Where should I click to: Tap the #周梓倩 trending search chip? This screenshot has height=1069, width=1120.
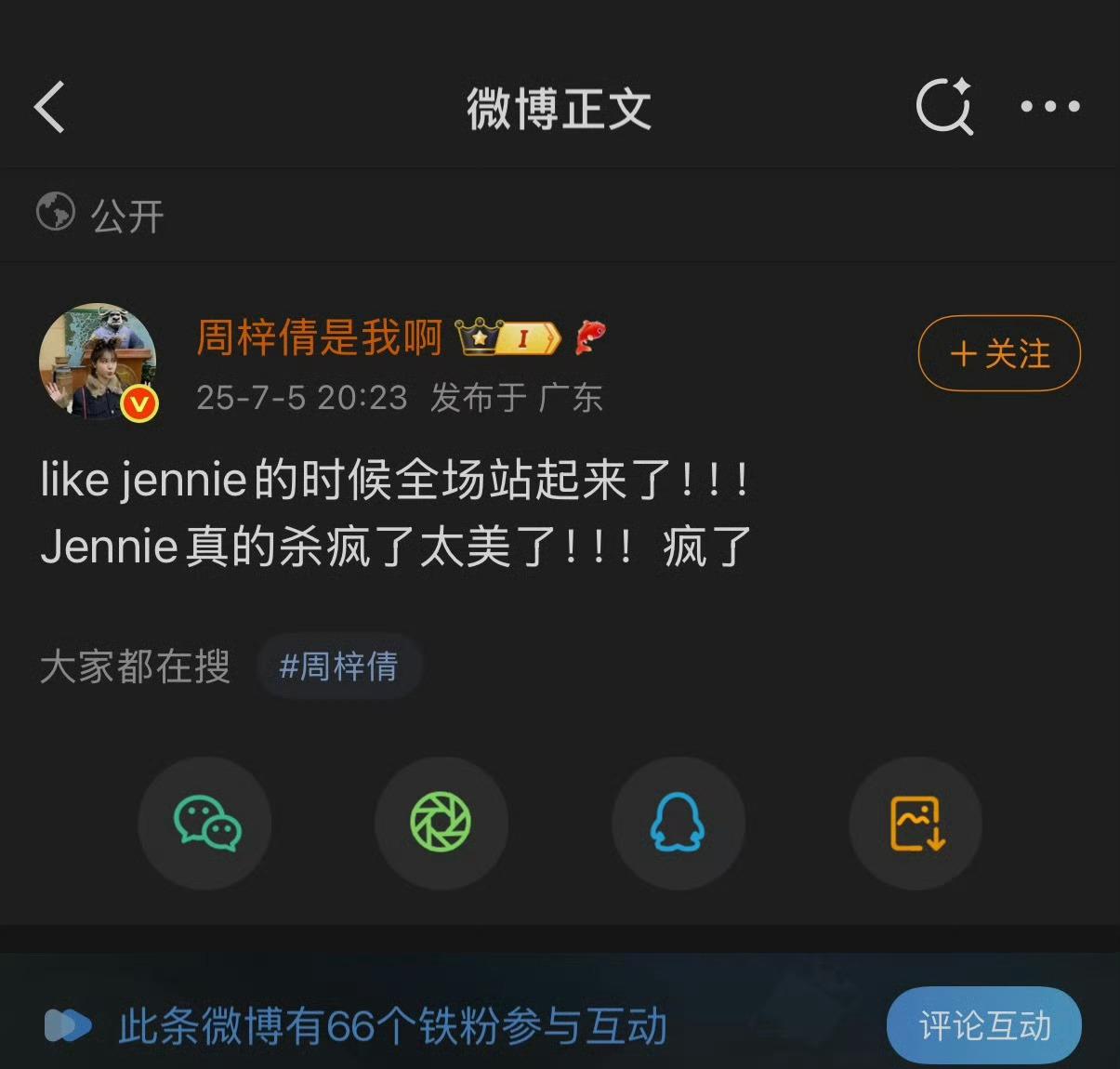click(x=338, y=666)
